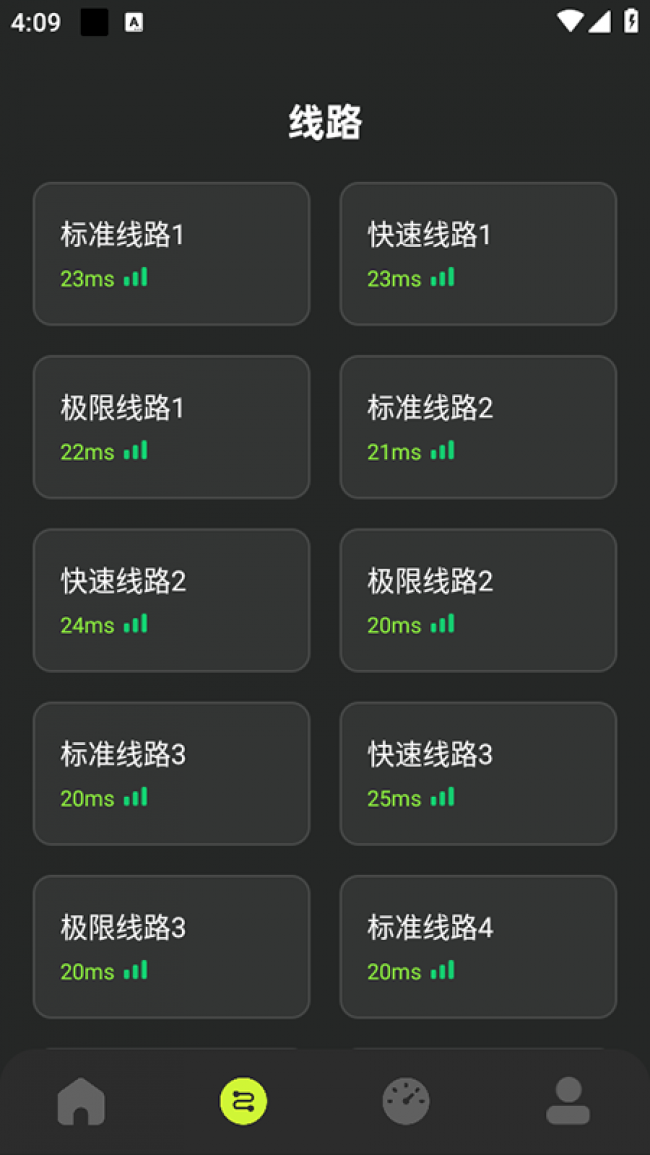Choose the 标准线路4 line
Screen dimensions: 650x1155
point(478,946)
